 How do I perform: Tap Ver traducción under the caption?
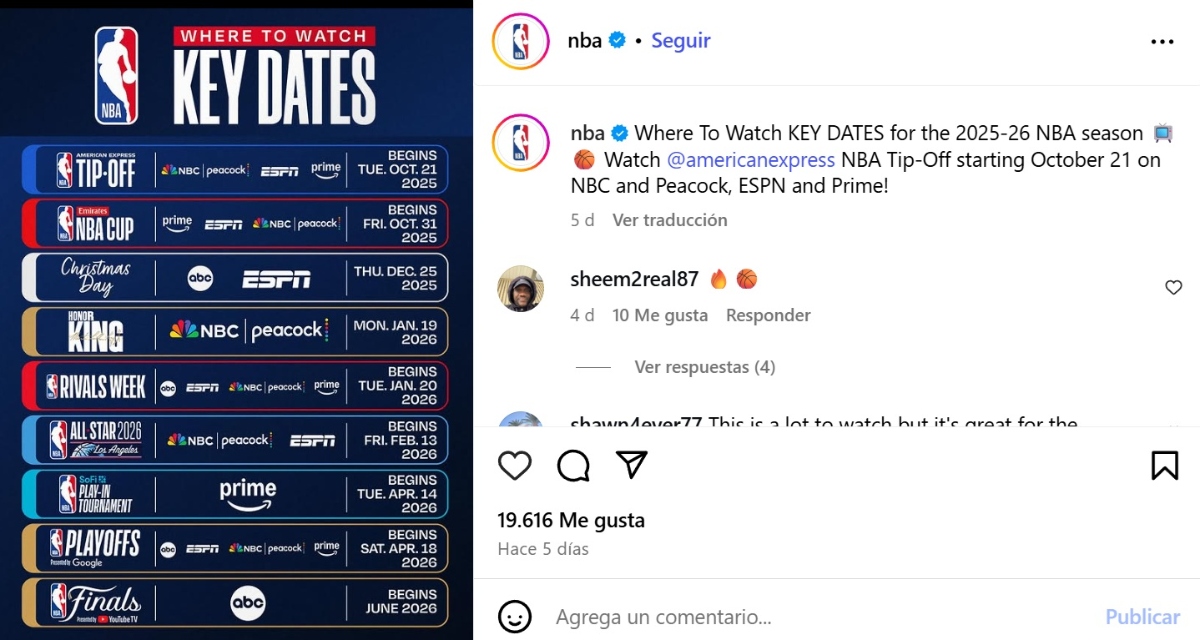point(670,220)
